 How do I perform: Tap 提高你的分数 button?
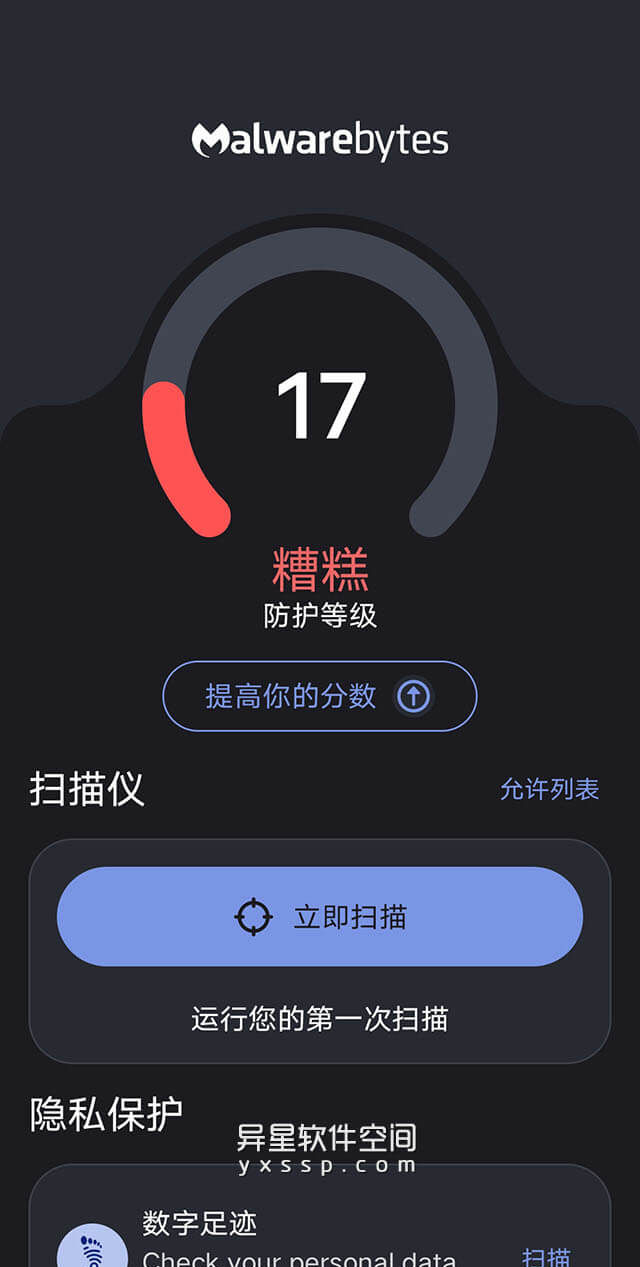[x=319, y=696]
